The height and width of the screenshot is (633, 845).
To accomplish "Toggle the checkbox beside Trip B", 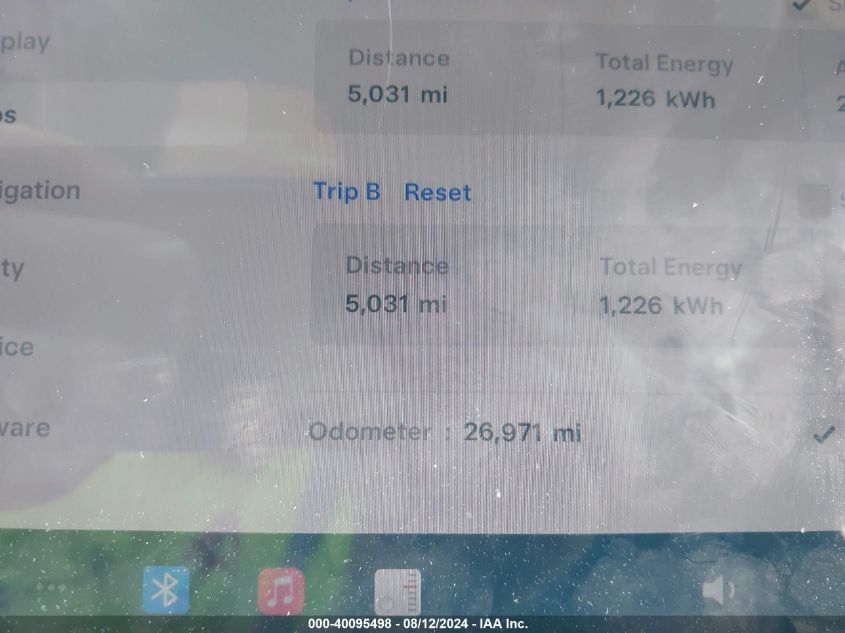I will tap(813, 200).
